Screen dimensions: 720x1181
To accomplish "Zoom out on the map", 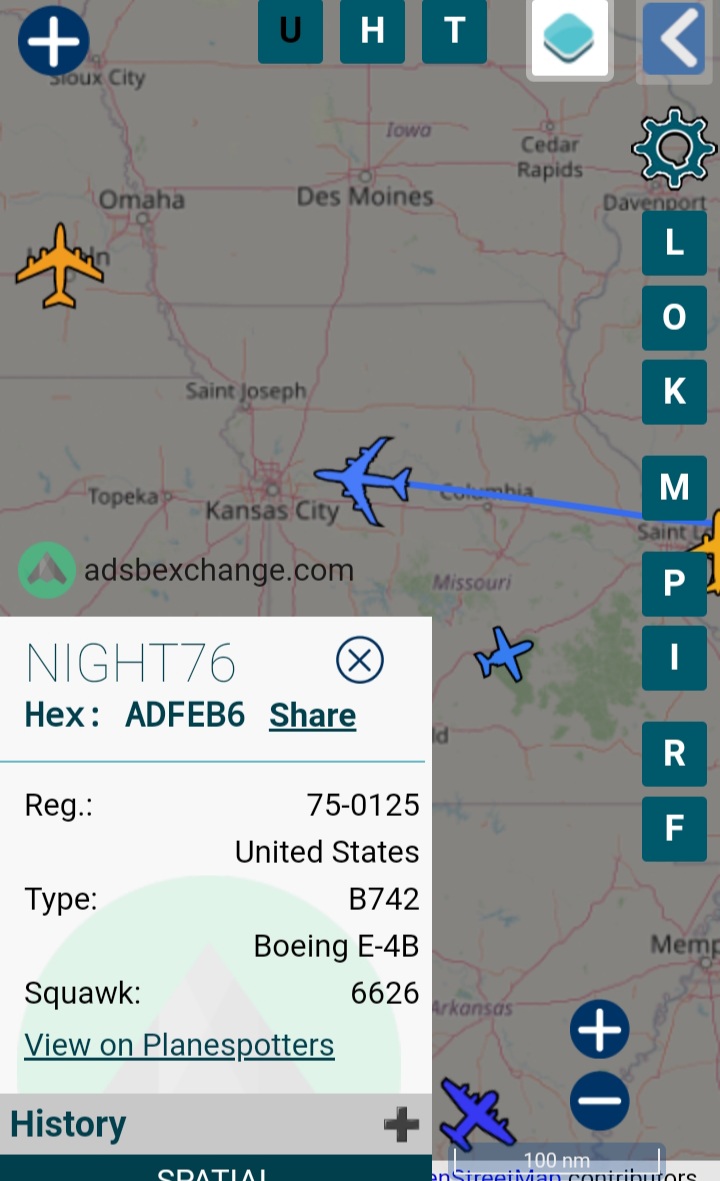I will point(599,1100).
